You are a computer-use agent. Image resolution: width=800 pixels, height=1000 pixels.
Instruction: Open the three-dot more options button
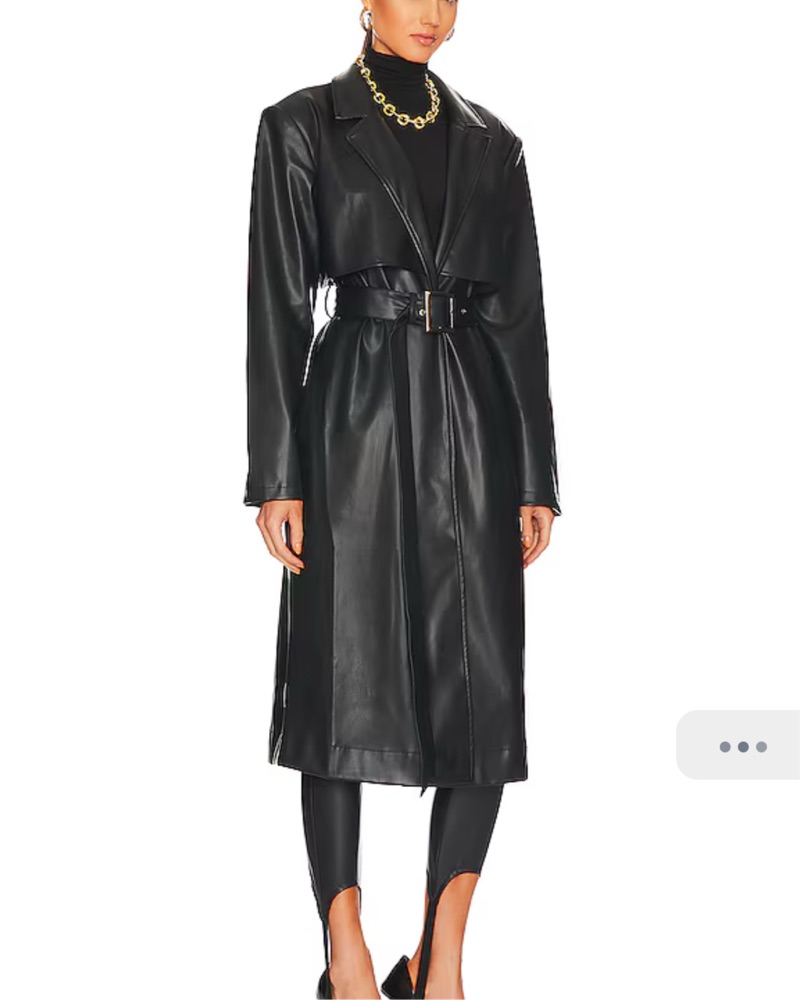click(x=742, y=746)
